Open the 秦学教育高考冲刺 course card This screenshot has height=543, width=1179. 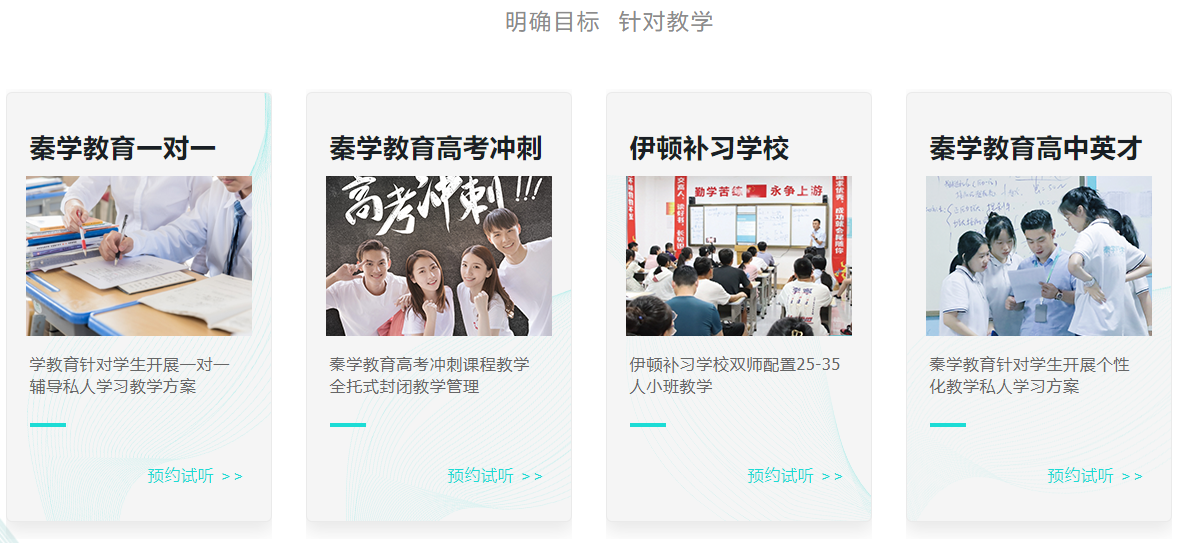pyautogui.click(x=435, y=149)
